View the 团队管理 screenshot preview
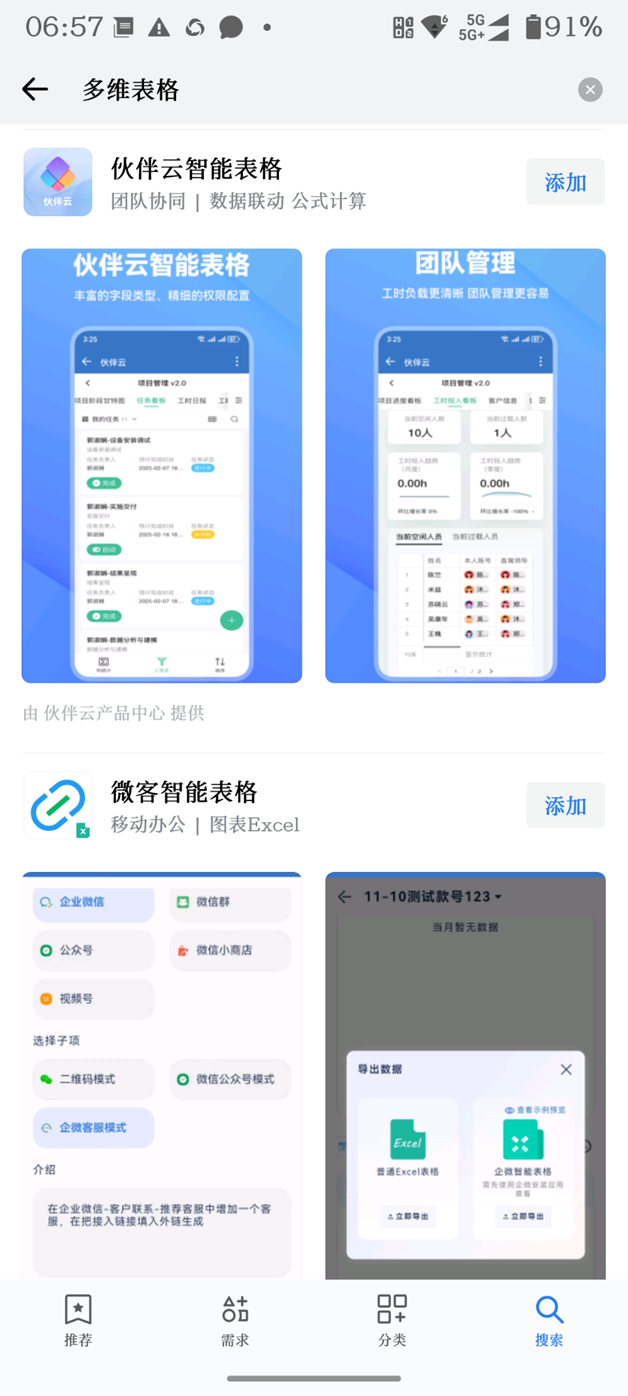Viewport: 628px width, 1396px height. click(465, 466)
